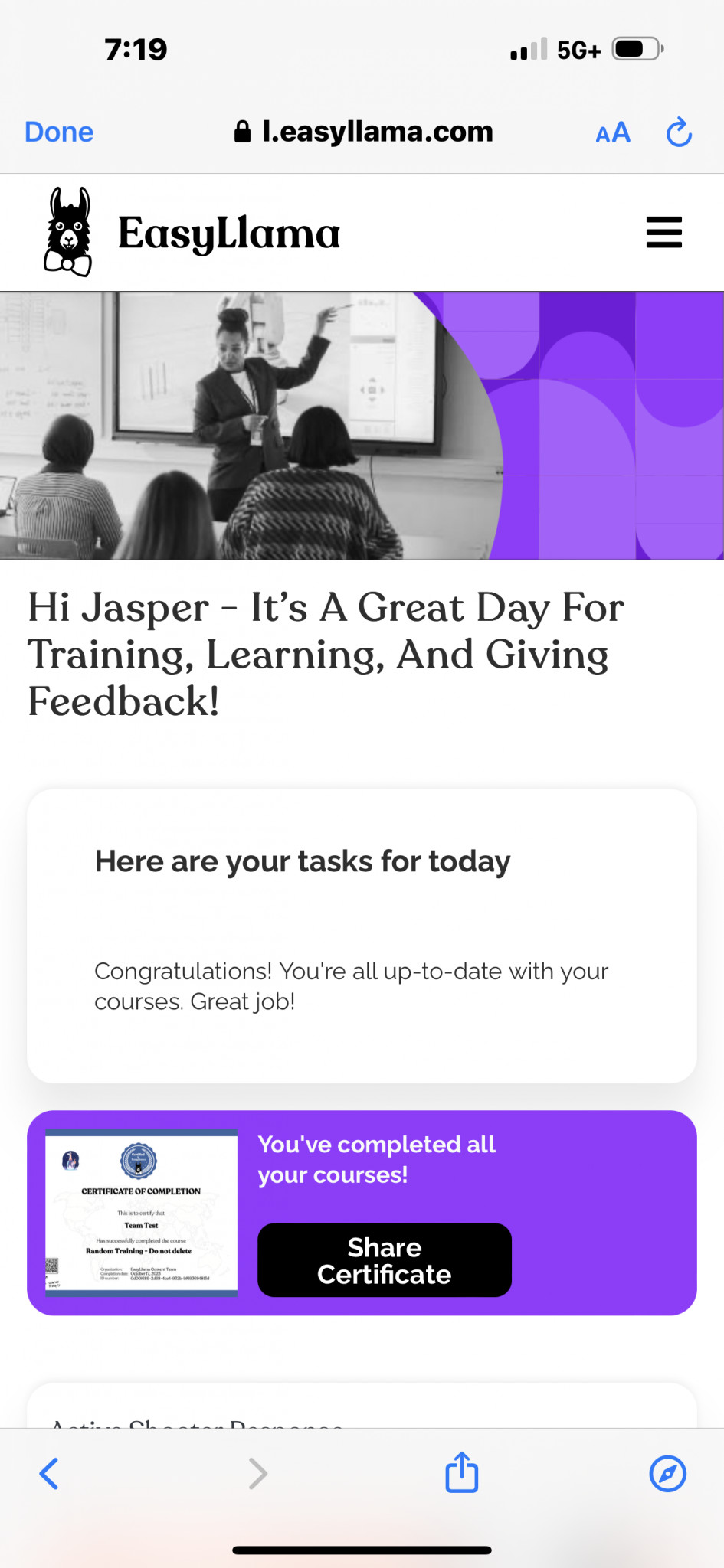Tap Done to close the browser

(x=59, y=132)
